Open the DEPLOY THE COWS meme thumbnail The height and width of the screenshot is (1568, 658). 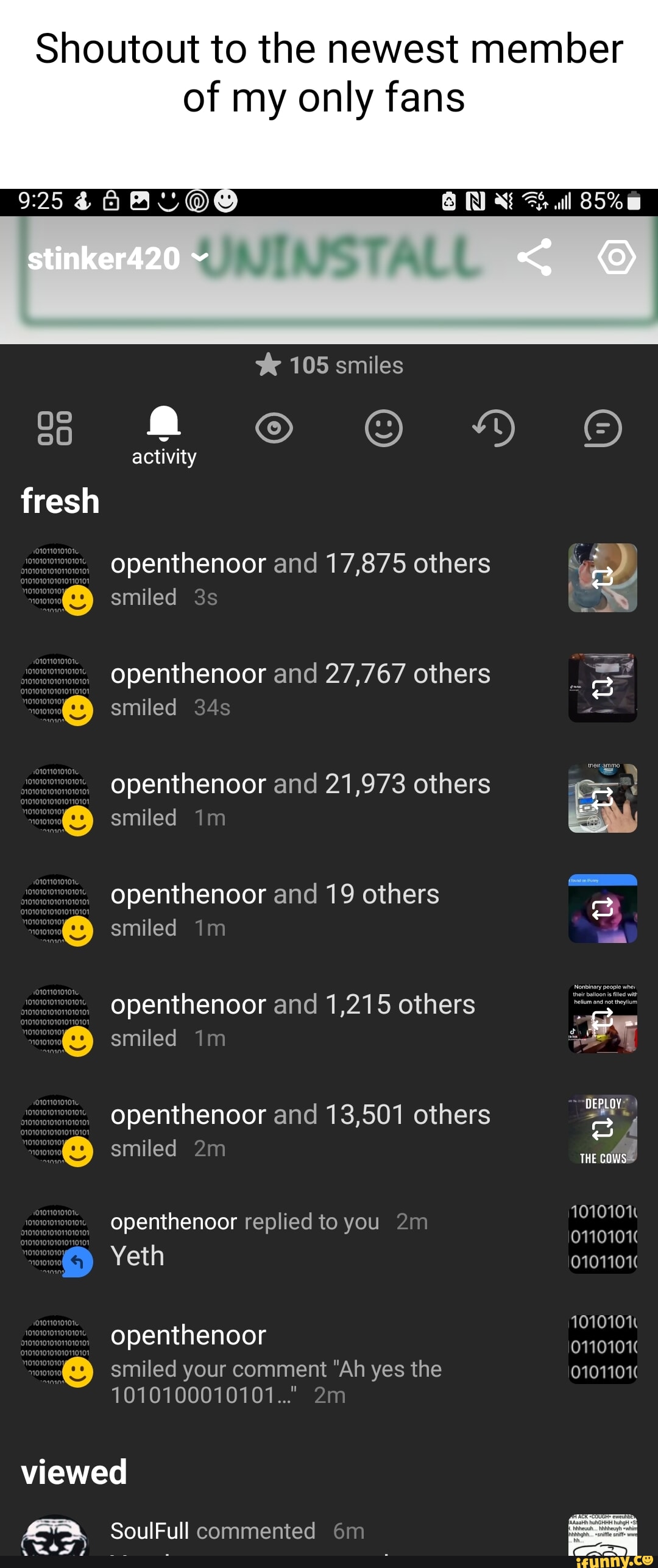[x=603, y=1129]
